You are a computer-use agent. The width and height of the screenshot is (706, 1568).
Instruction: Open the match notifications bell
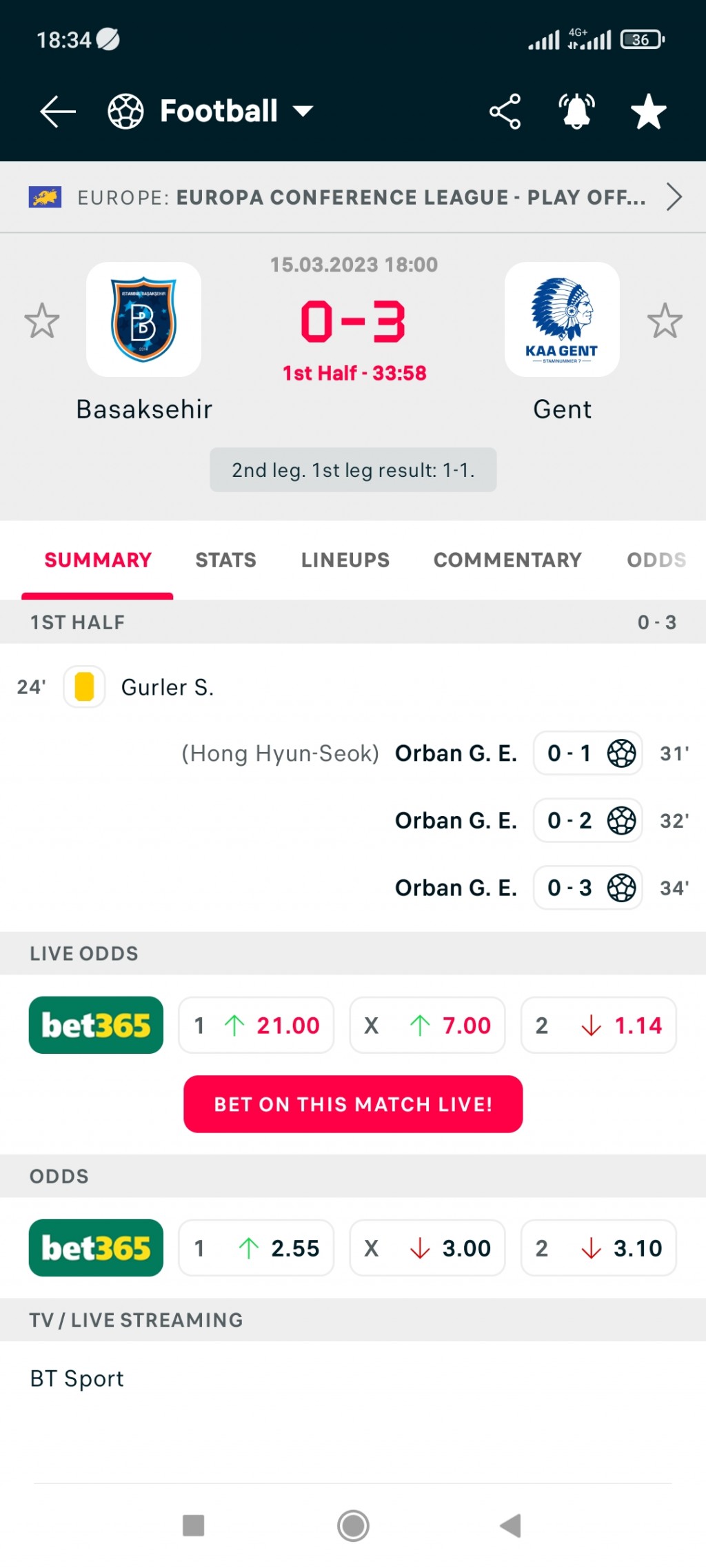tap(576, 112)
